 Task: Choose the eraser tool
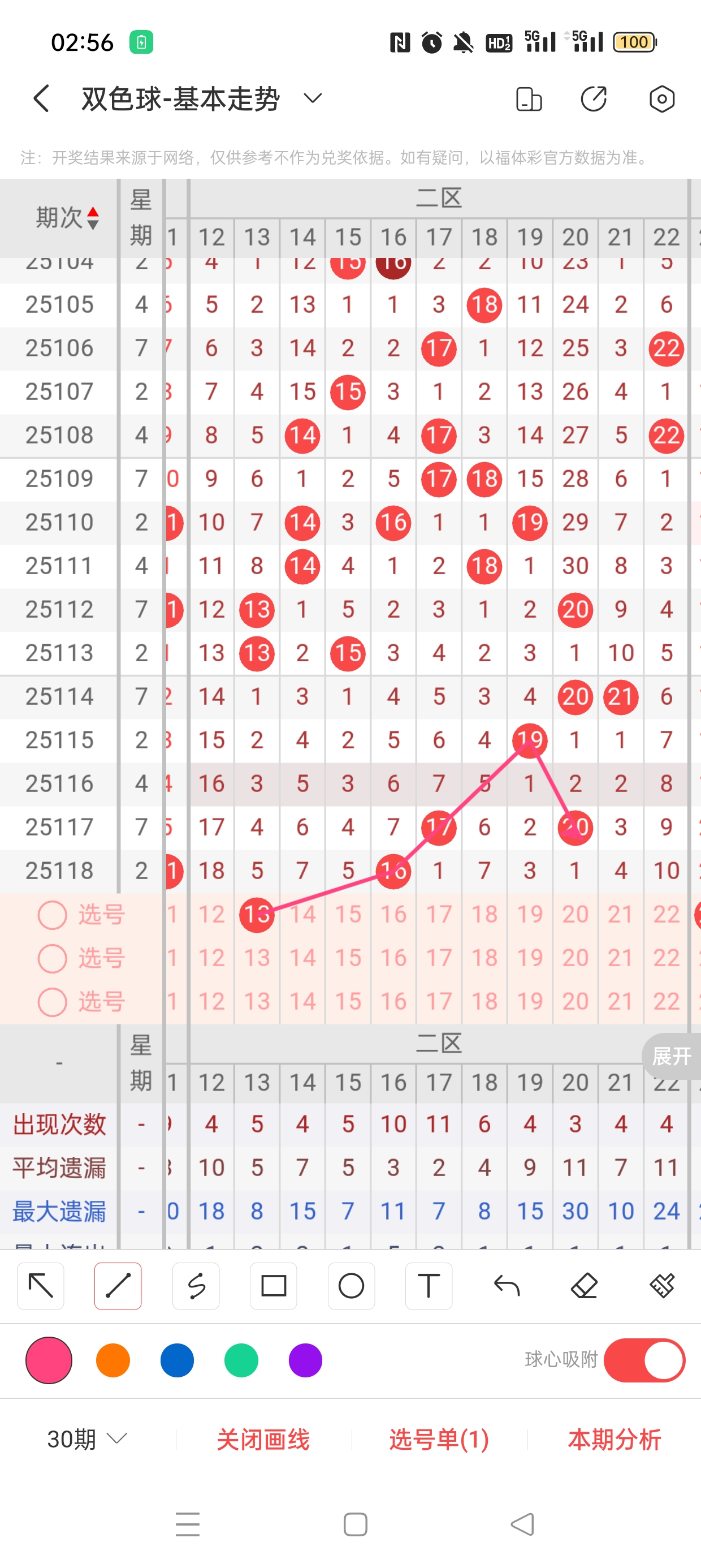pyautogui.click(x=584, y=1286)
